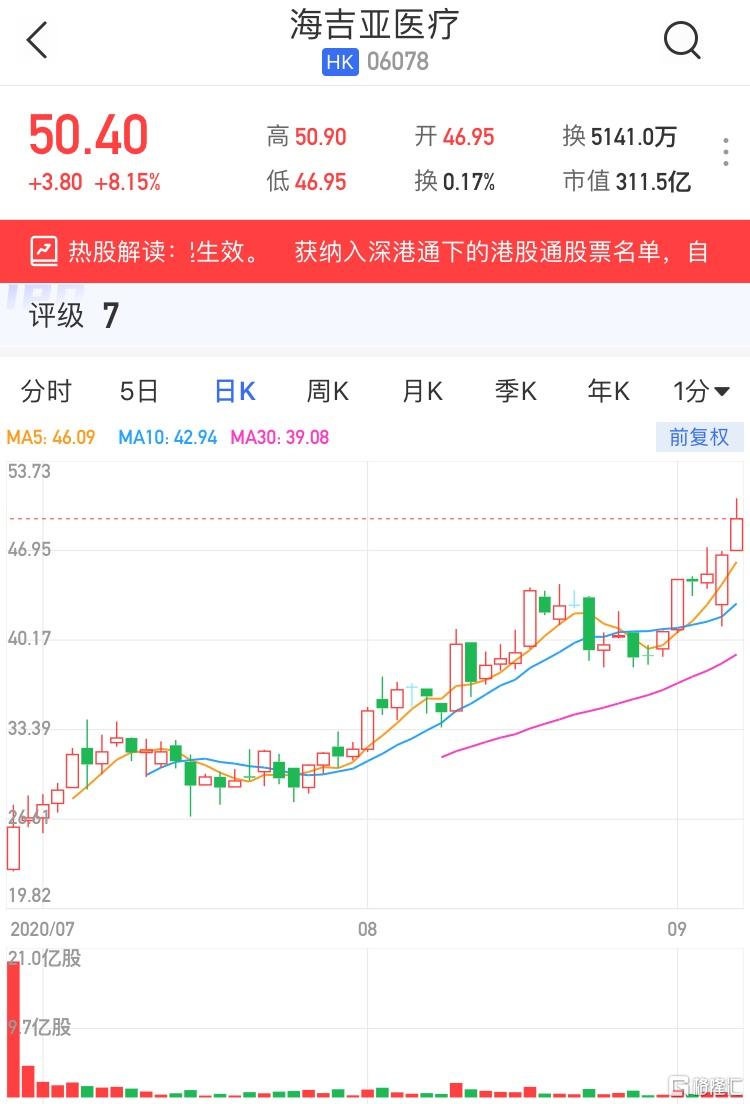The width and height of the screenshot is (750, 1104).
Task: Open the search magnifier icon
Action: 682,41
